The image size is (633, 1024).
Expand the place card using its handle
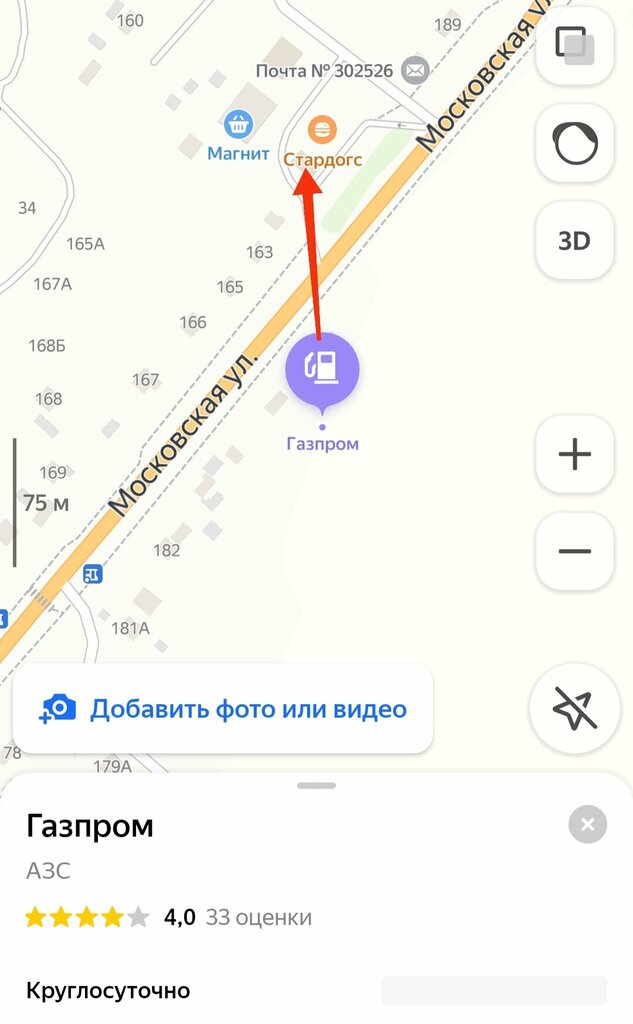(316, 786)
